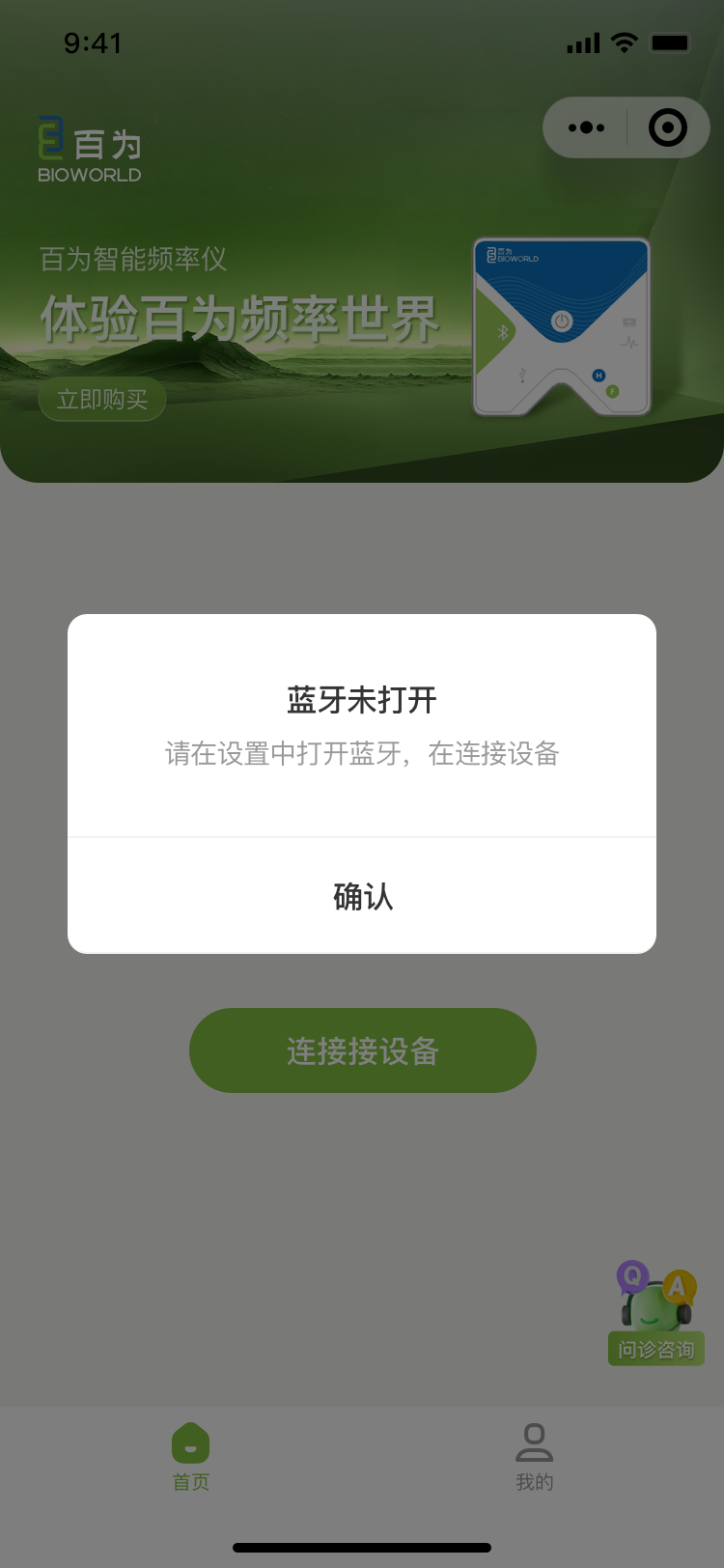
Task: Open the mini program more-options menu
Action: (x=586, y=127)
